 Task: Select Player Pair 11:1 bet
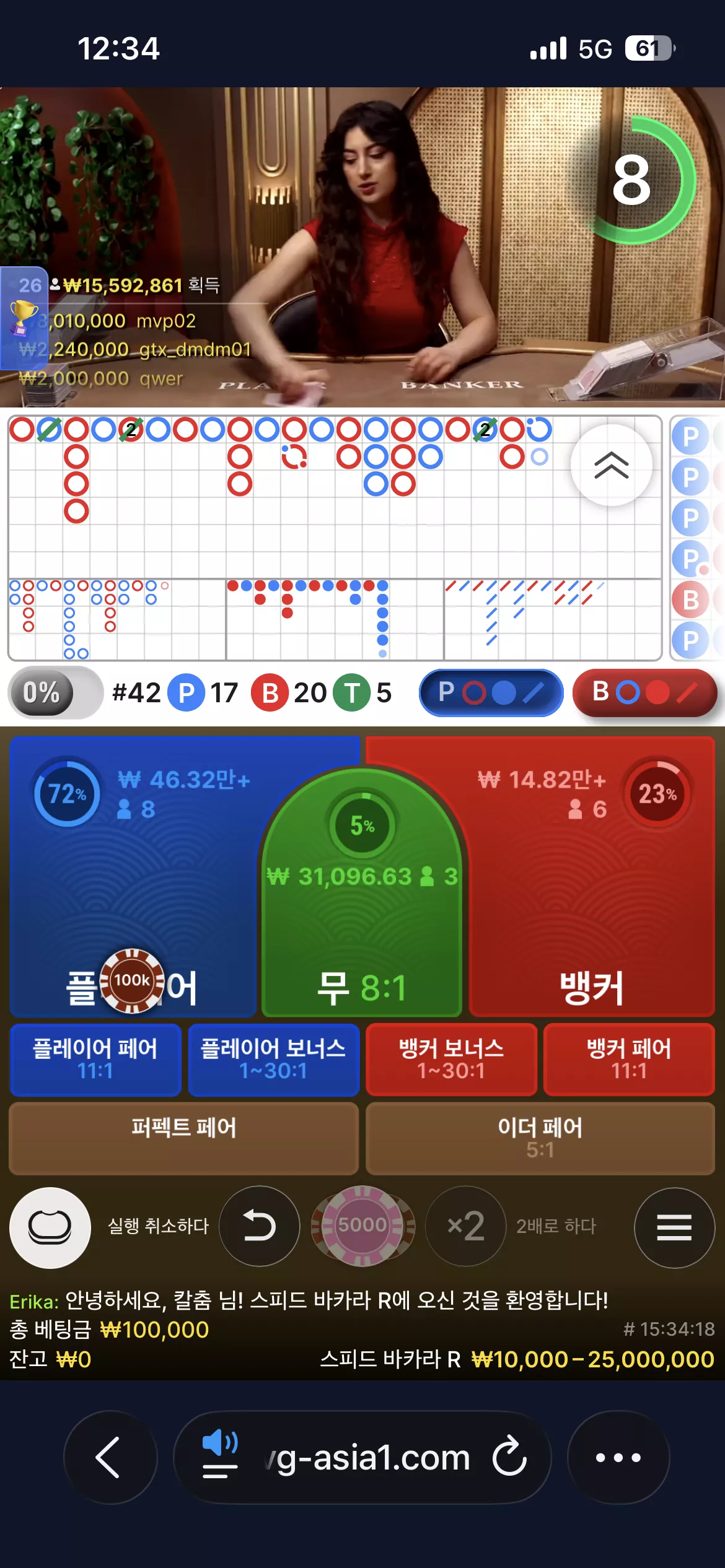pos(95,1059)
